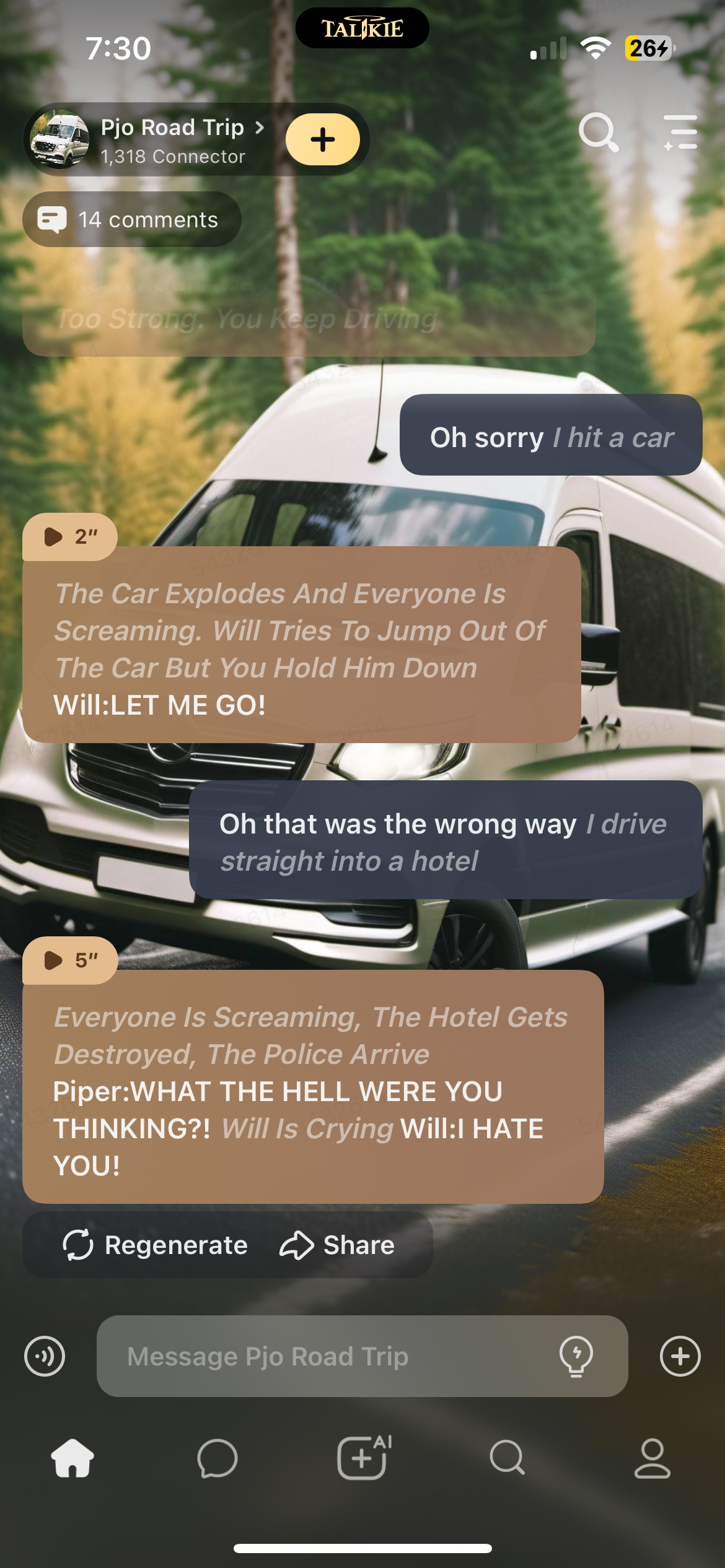Regenerate the last reply
Image resolution: width=725 pixels, height=1568 pixels.
coord(156,1245)
